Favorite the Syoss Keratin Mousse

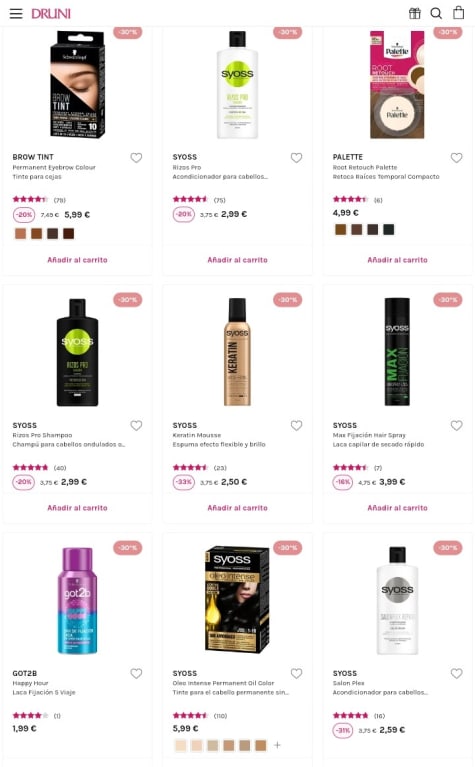coord(296,425)
